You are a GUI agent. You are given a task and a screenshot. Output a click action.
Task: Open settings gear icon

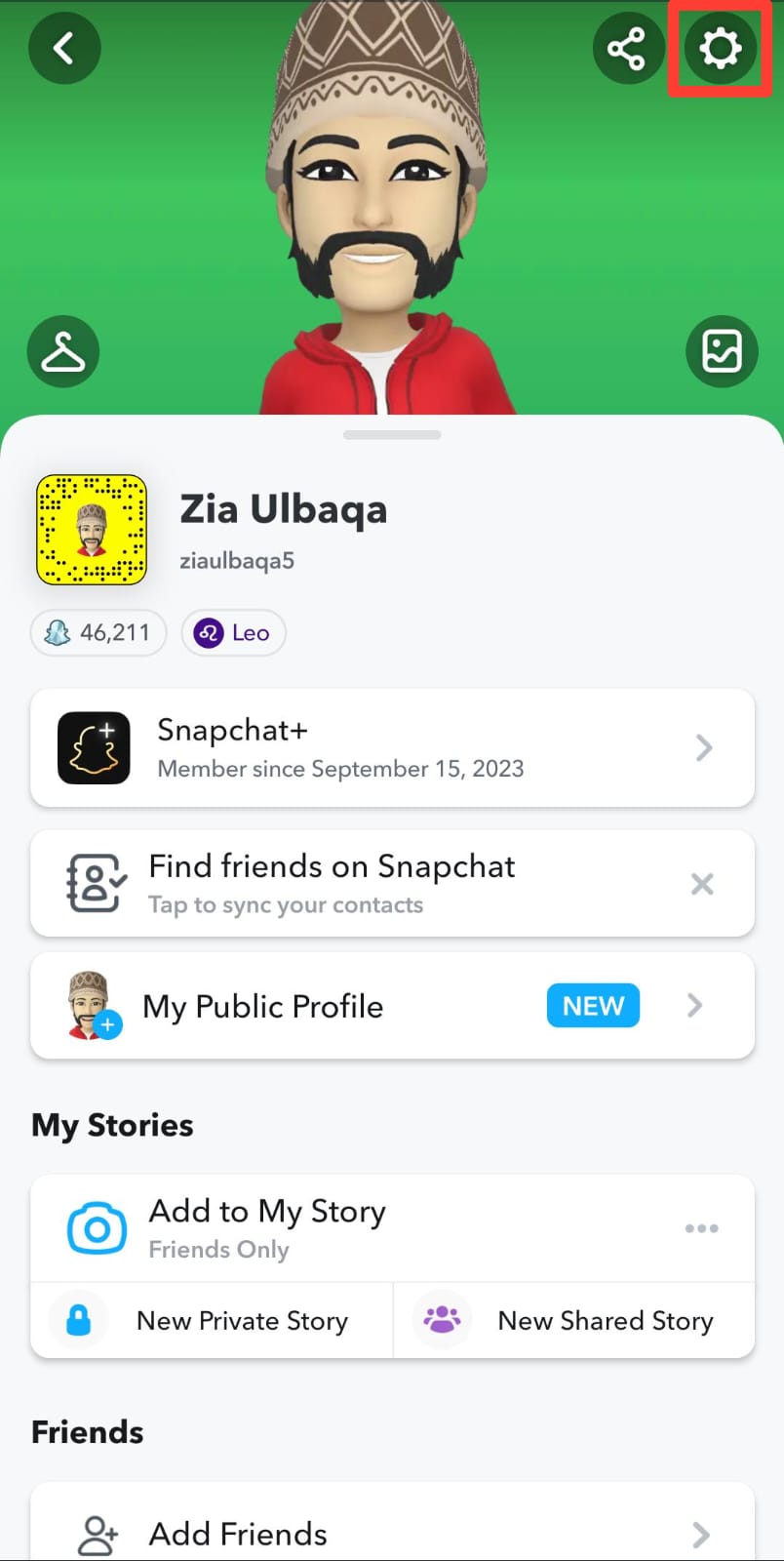click(721, 48)
